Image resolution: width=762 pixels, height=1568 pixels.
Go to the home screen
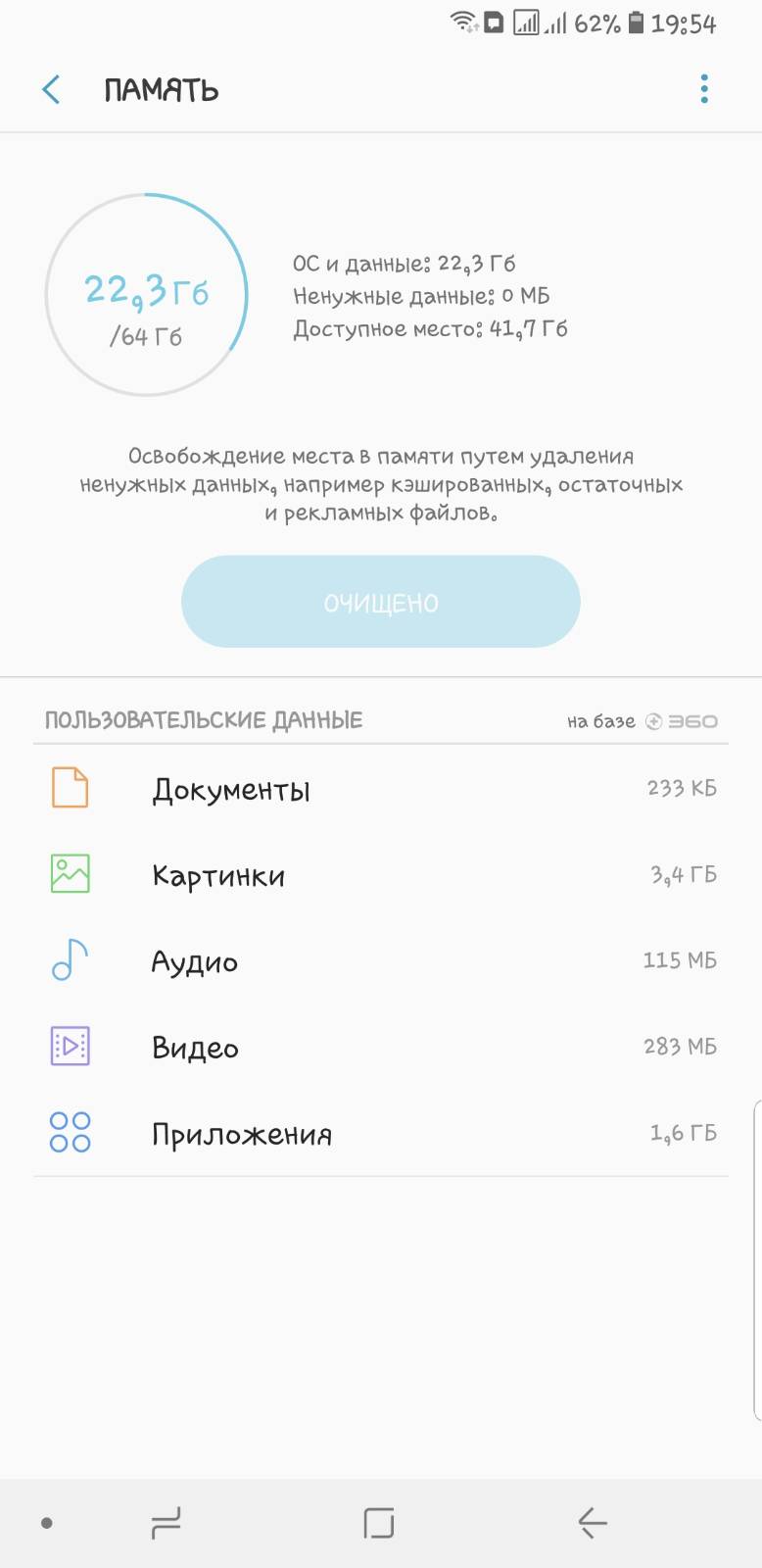[x=379, y=1523]
